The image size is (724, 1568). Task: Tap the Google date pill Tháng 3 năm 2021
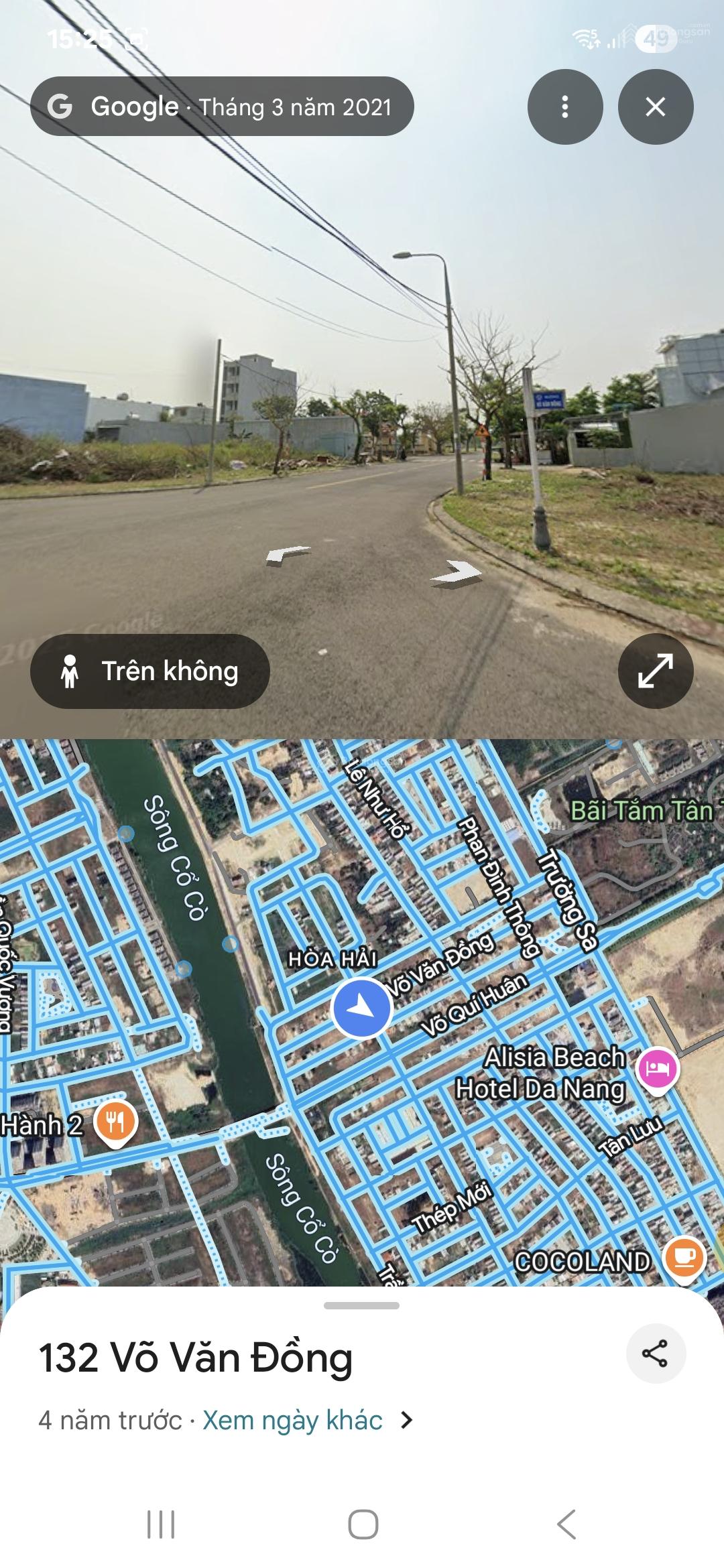[221, 107]
